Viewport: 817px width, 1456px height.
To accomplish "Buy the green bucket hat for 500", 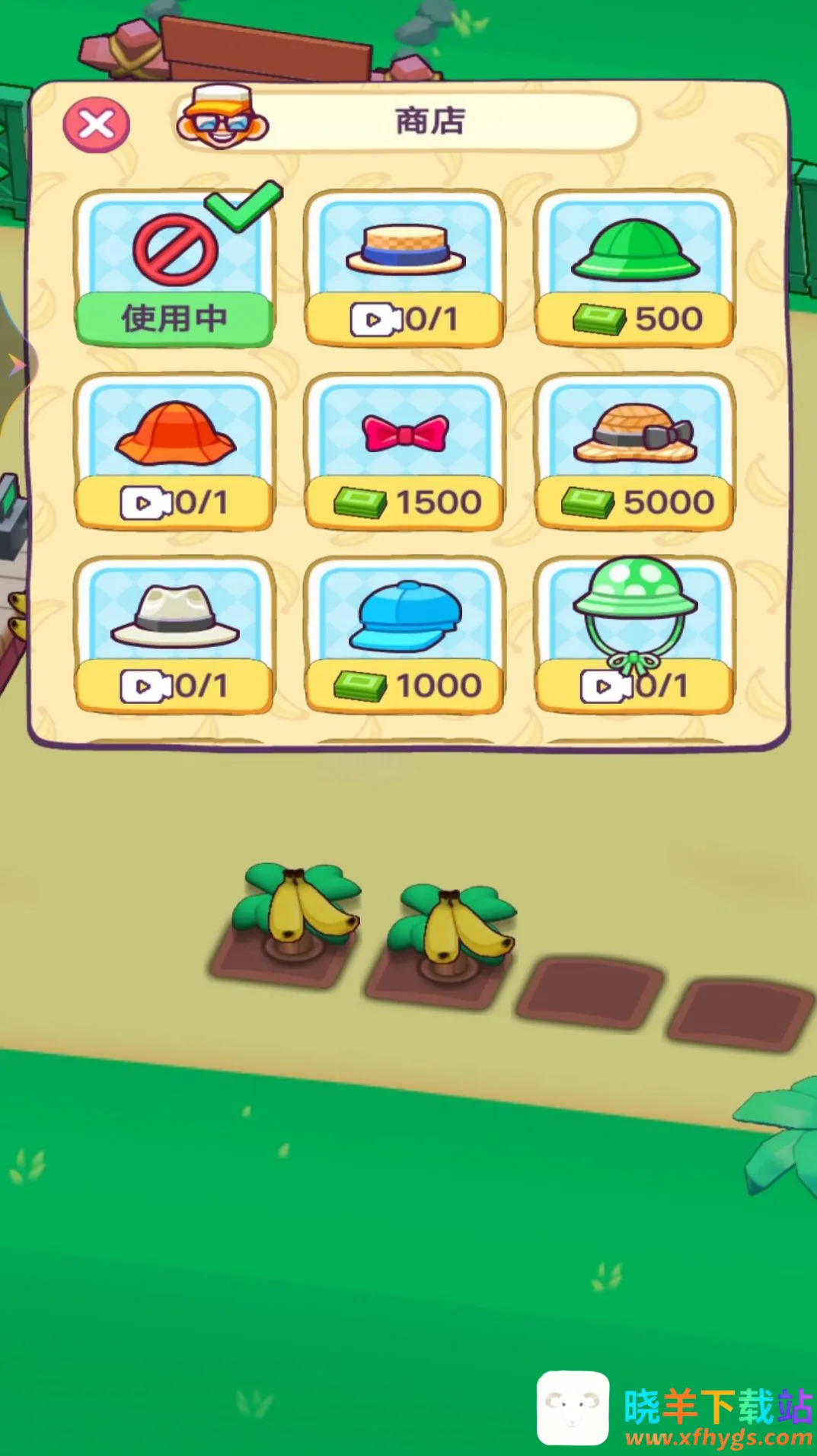I will click(x=635, y=319).
